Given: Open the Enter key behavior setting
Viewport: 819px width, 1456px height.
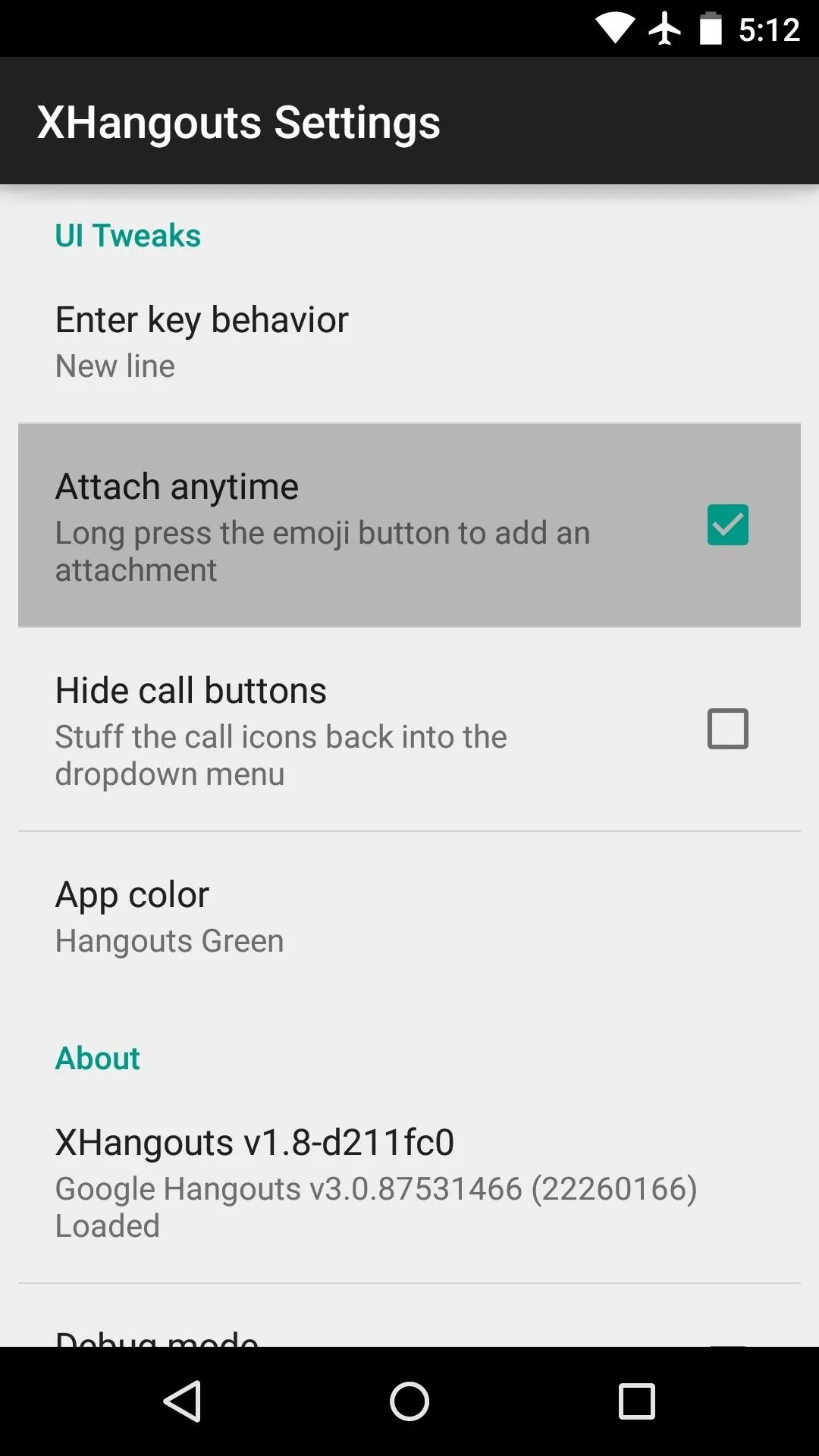Looking at the screenshot, I should tap(409, 341).
